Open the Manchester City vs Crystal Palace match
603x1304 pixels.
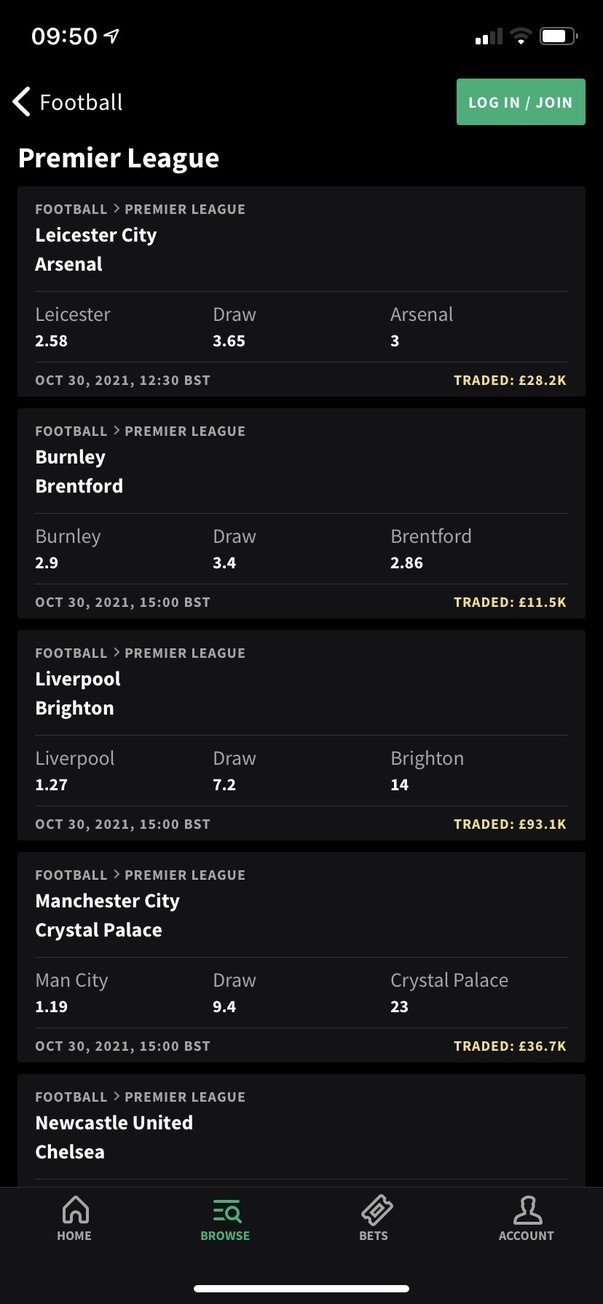coord(107,915)
